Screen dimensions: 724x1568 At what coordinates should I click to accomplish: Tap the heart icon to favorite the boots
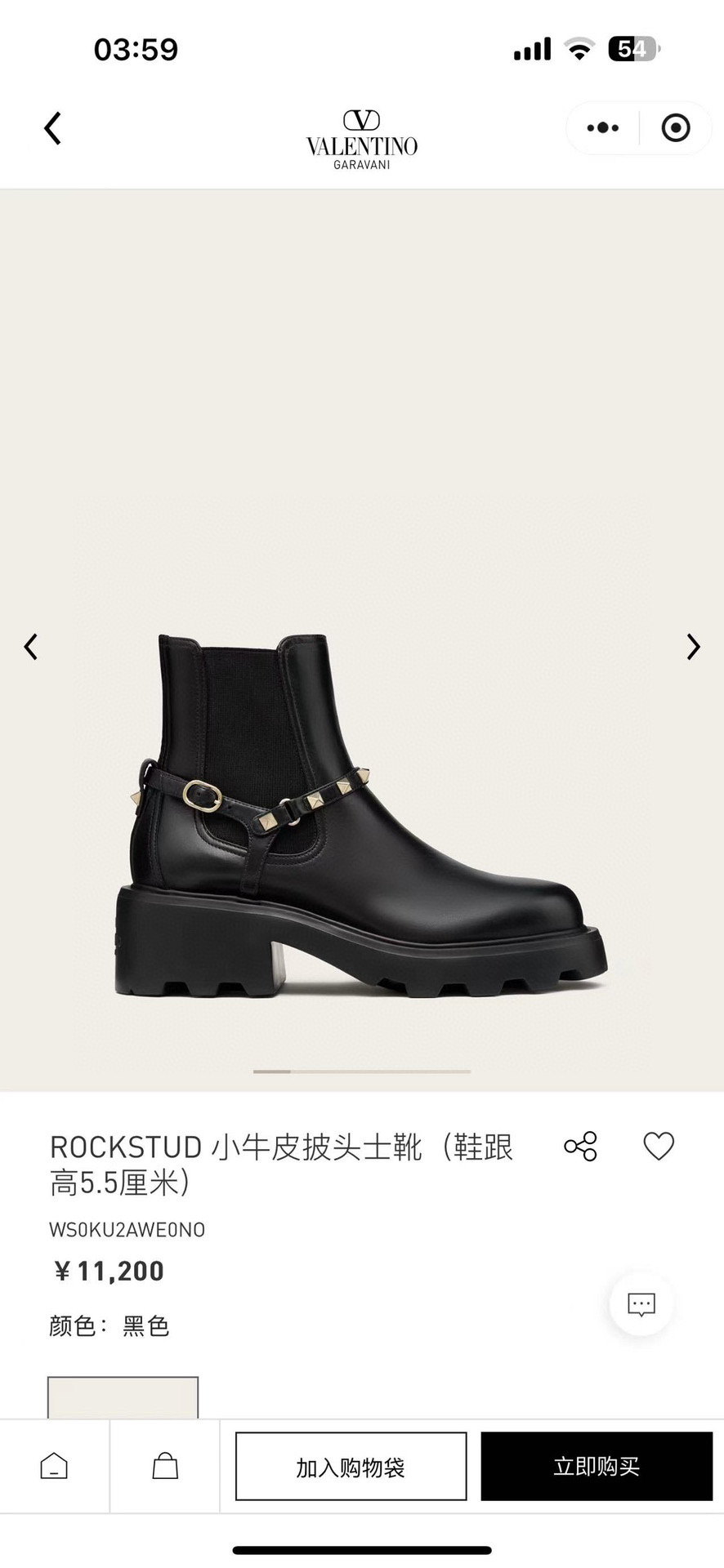click(659, 1147)
